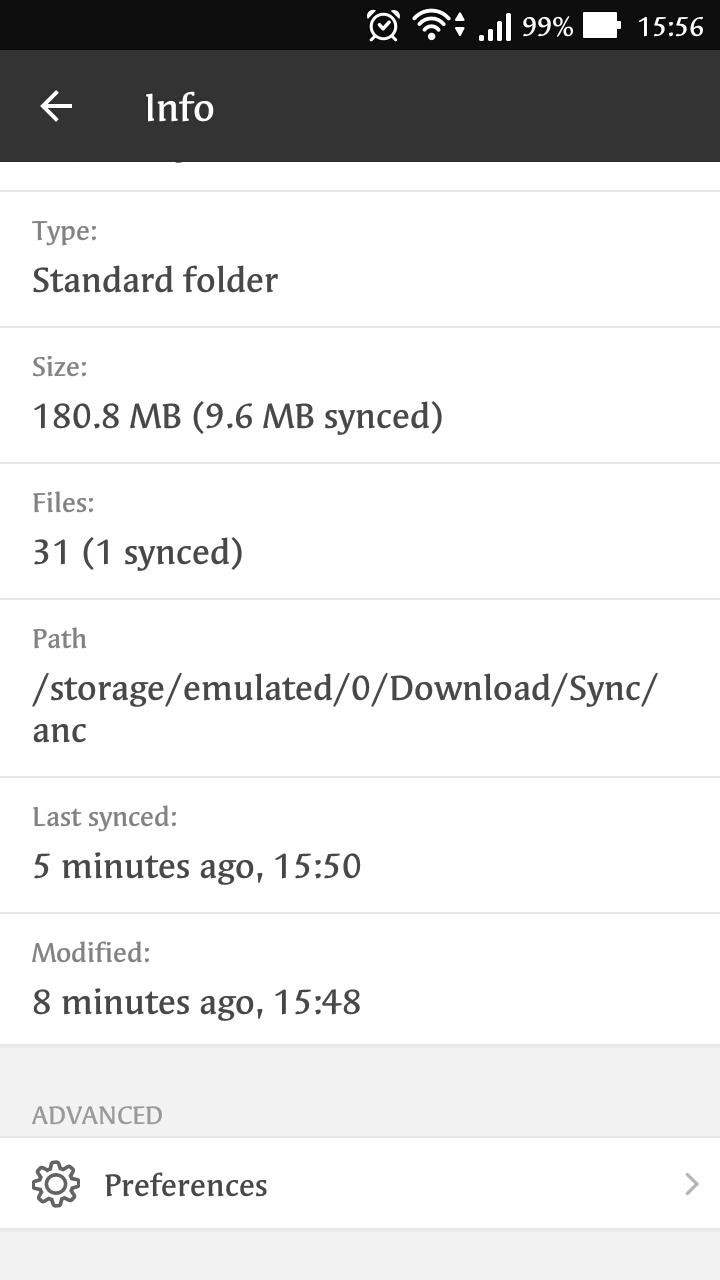Click the Preferences gear icon

point(57,1183)
